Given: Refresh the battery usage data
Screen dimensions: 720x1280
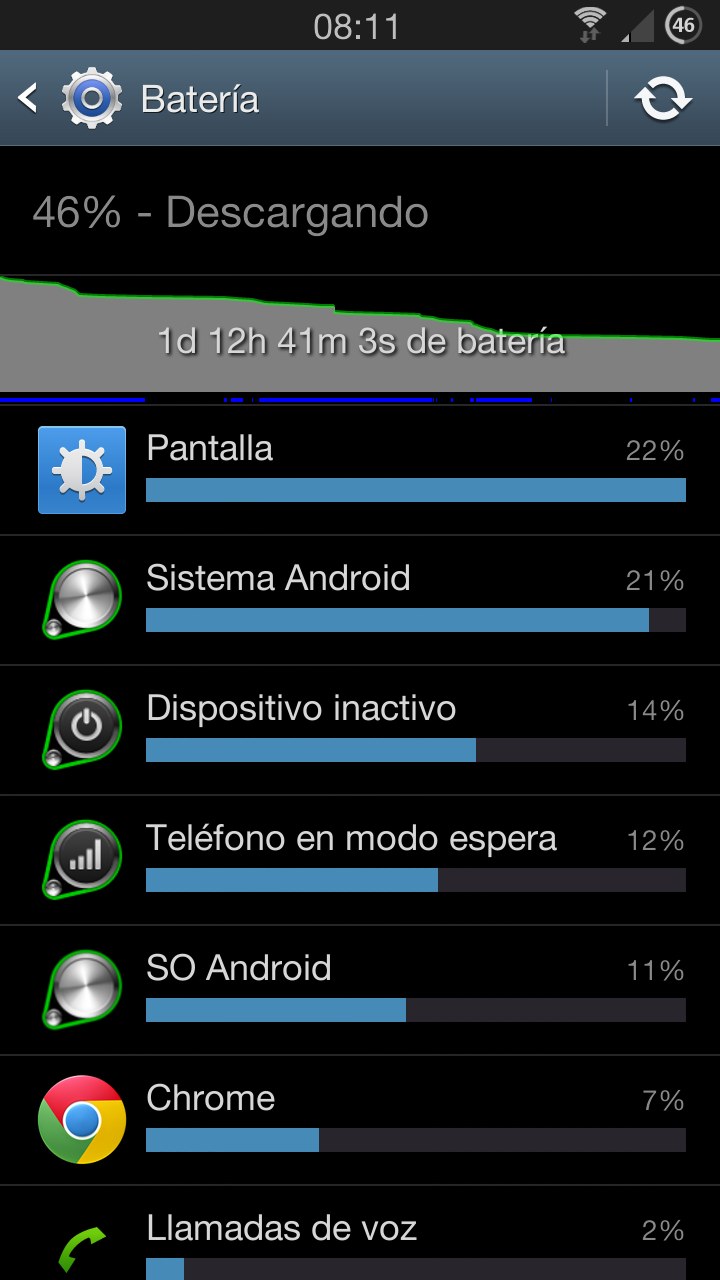Looking at the screenshot, I should [x=663, y=98].
